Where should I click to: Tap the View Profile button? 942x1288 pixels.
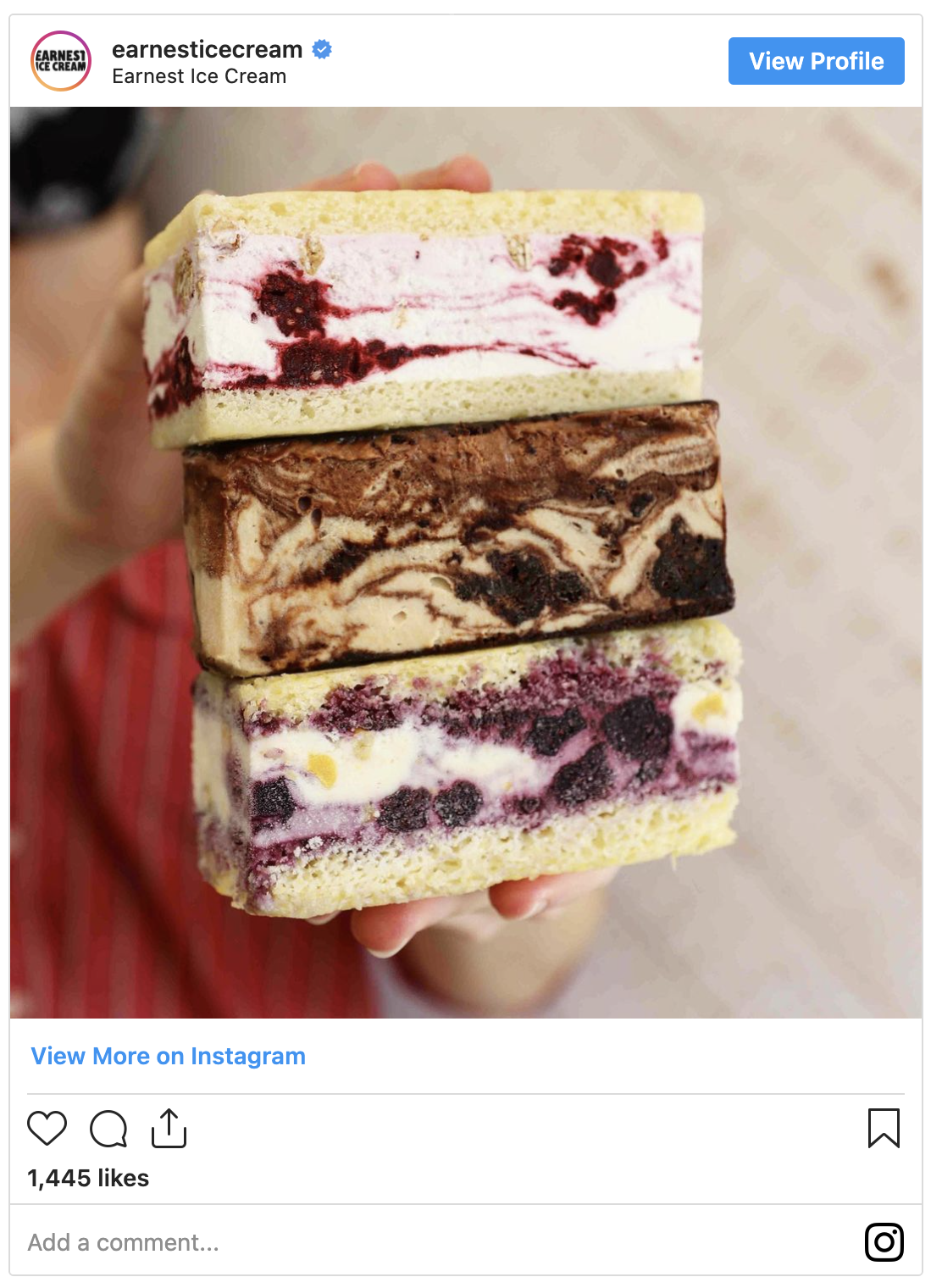point(816,61)
